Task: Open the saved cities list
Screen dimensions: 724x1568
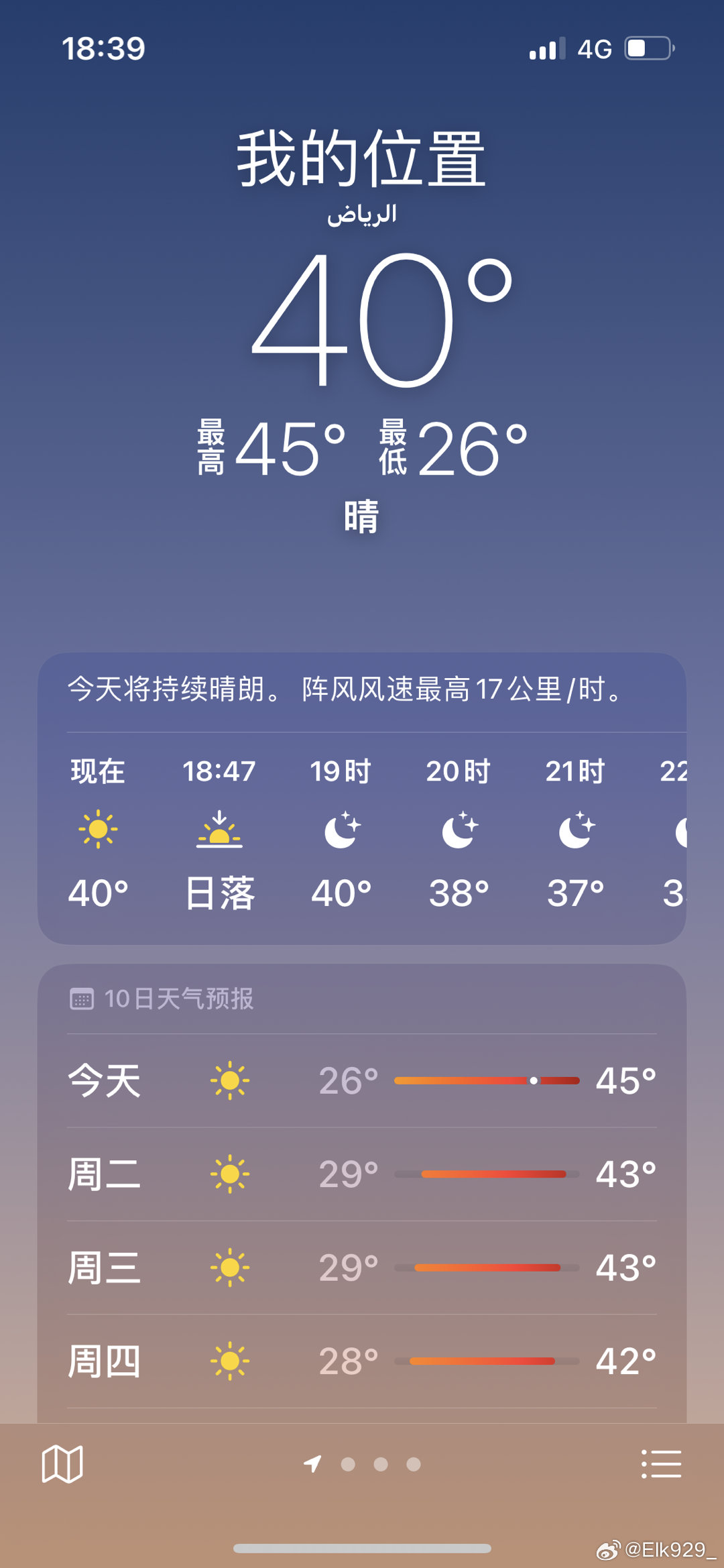Action: [x=661, y=1463]
